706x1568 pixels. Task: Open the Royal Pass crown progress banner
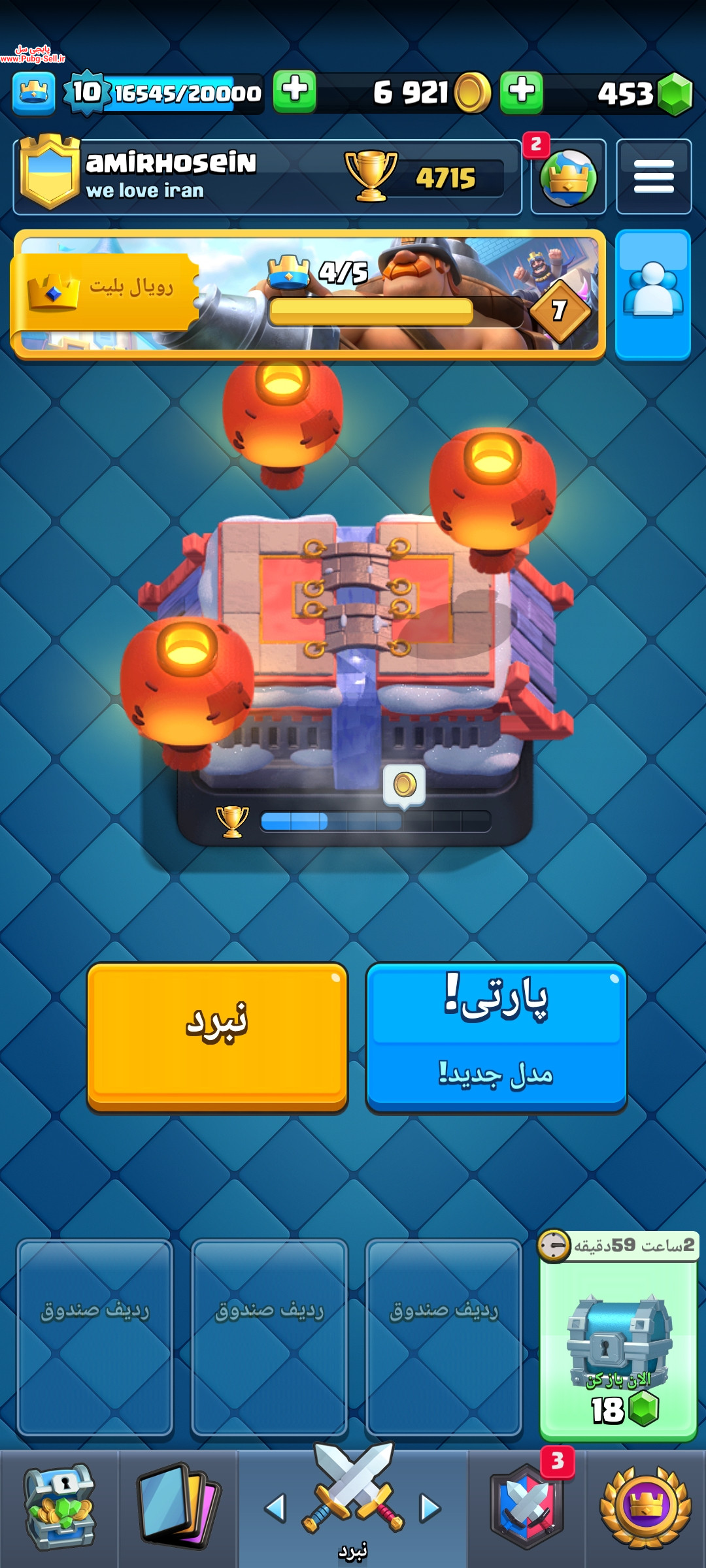tap(308, 294)
